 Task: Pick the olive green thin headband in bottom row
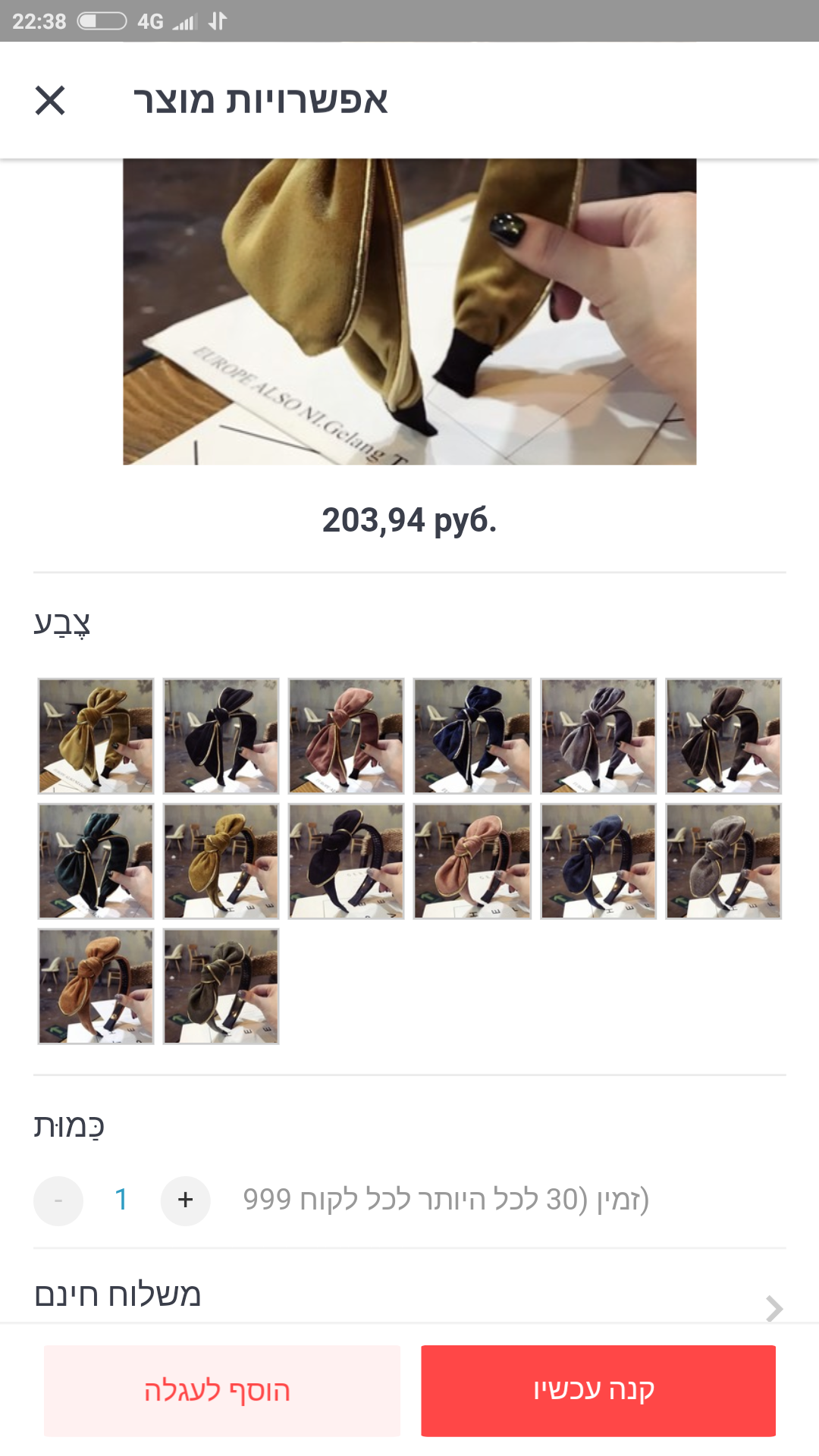coord(220,986)
